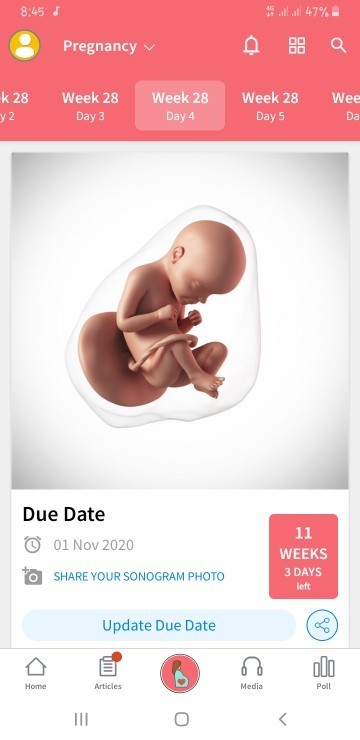Image resolution: width=360 pixels, height=740 pixels.
Task: Select Week 28 Day 3
Action: coord(90,106)
